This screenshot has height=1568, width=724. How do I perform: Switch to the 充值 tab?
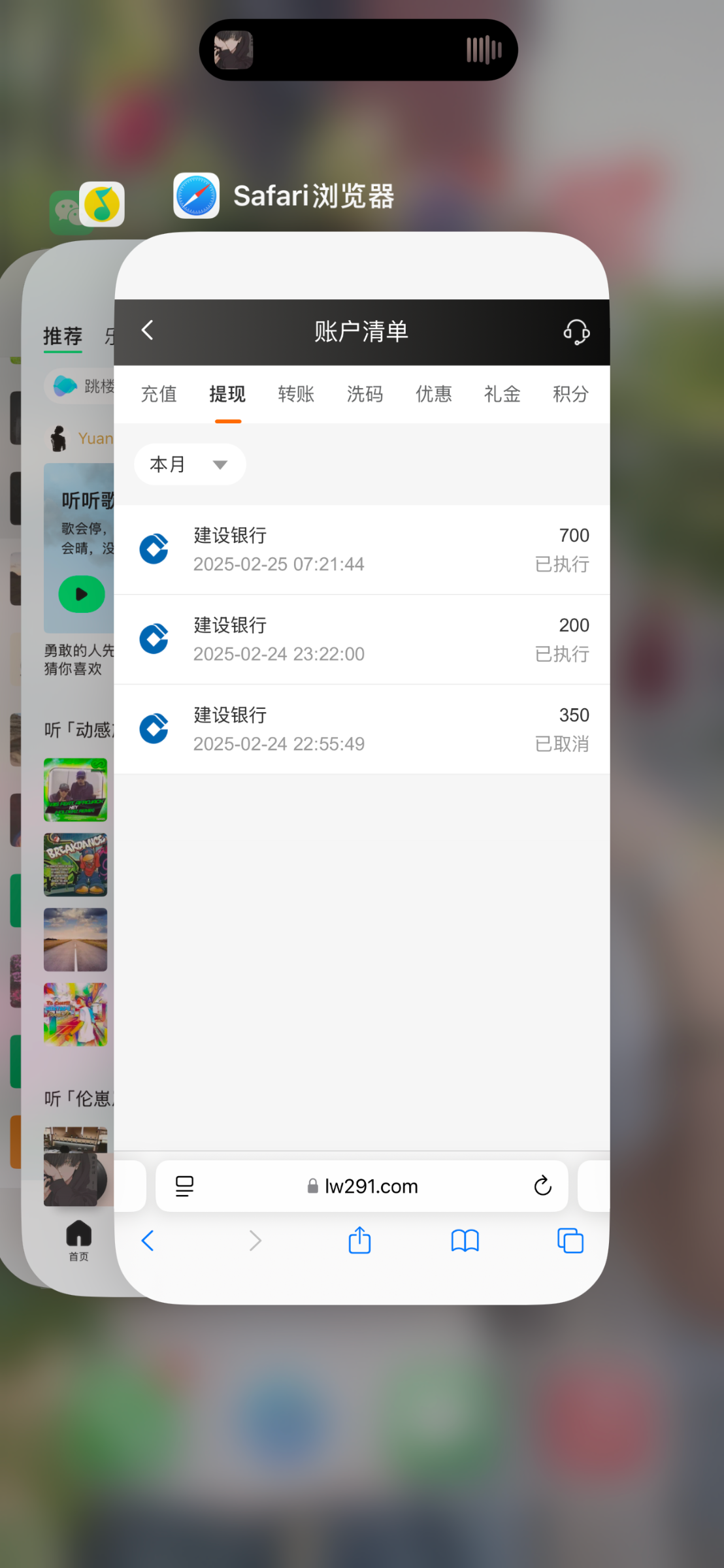point(159,394)
